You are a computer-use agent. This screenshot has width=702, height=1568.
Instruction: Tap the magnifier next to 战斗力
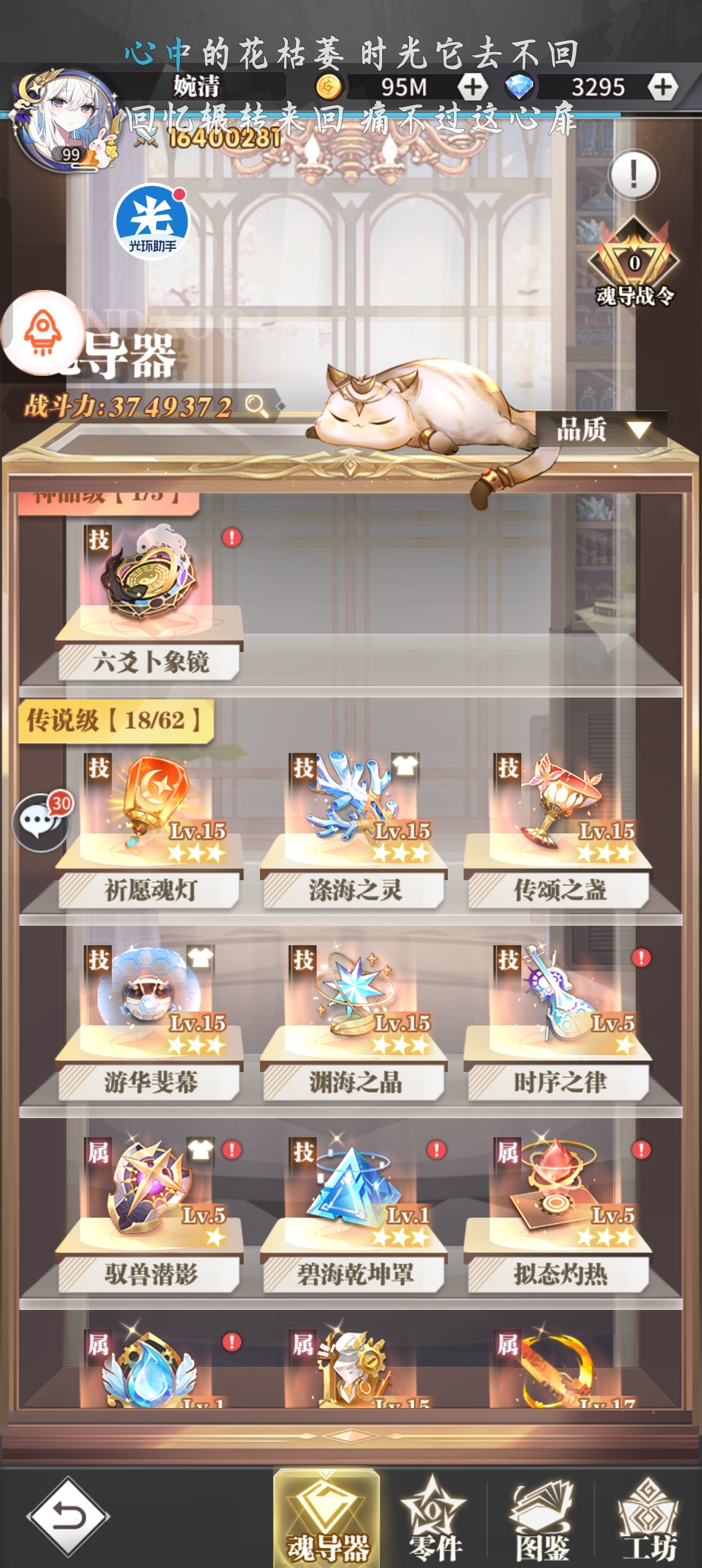pos(257,406)
